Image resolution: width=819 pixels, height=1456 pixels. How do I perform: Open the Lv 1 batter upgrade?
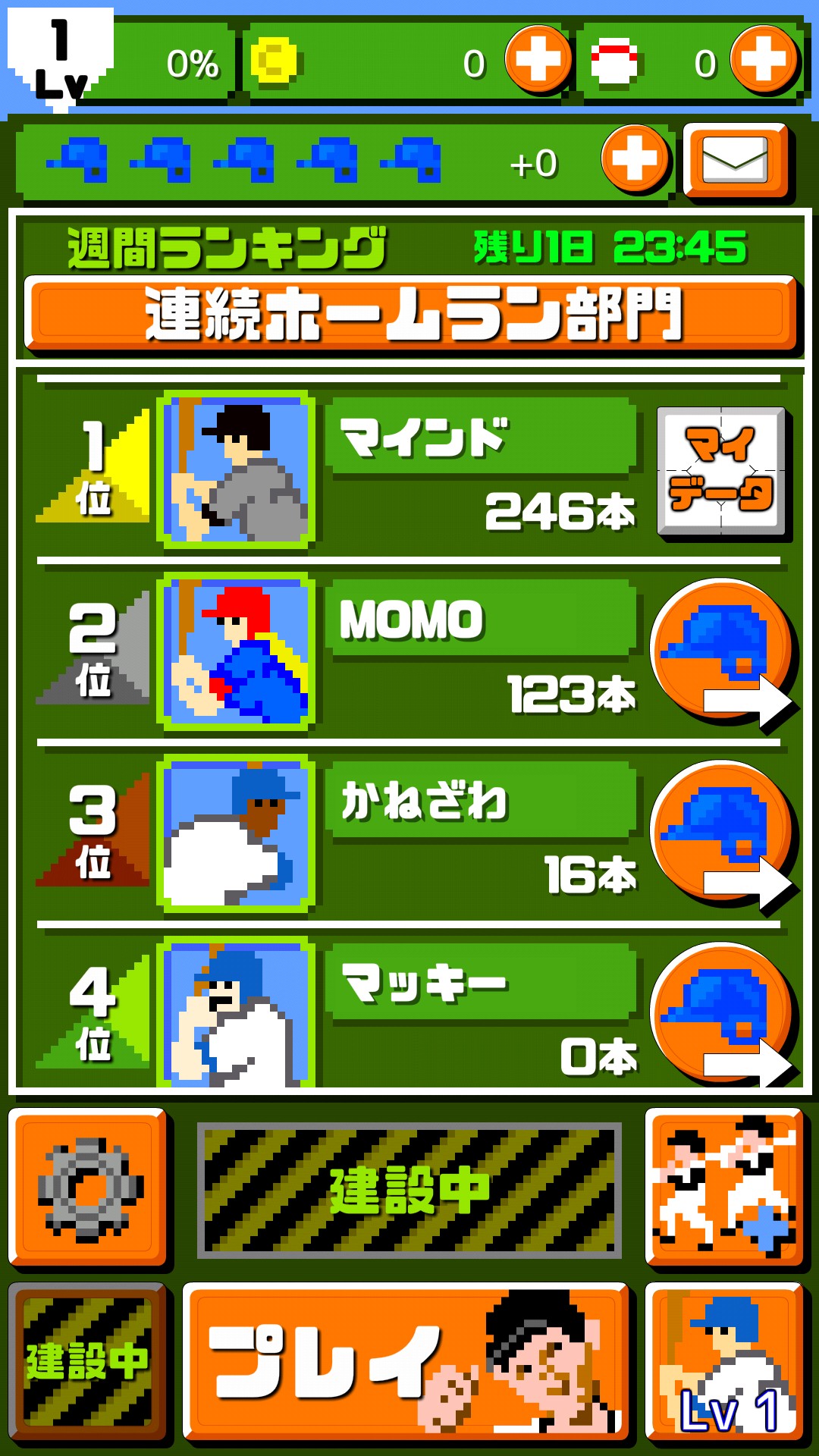point(725,1361)
